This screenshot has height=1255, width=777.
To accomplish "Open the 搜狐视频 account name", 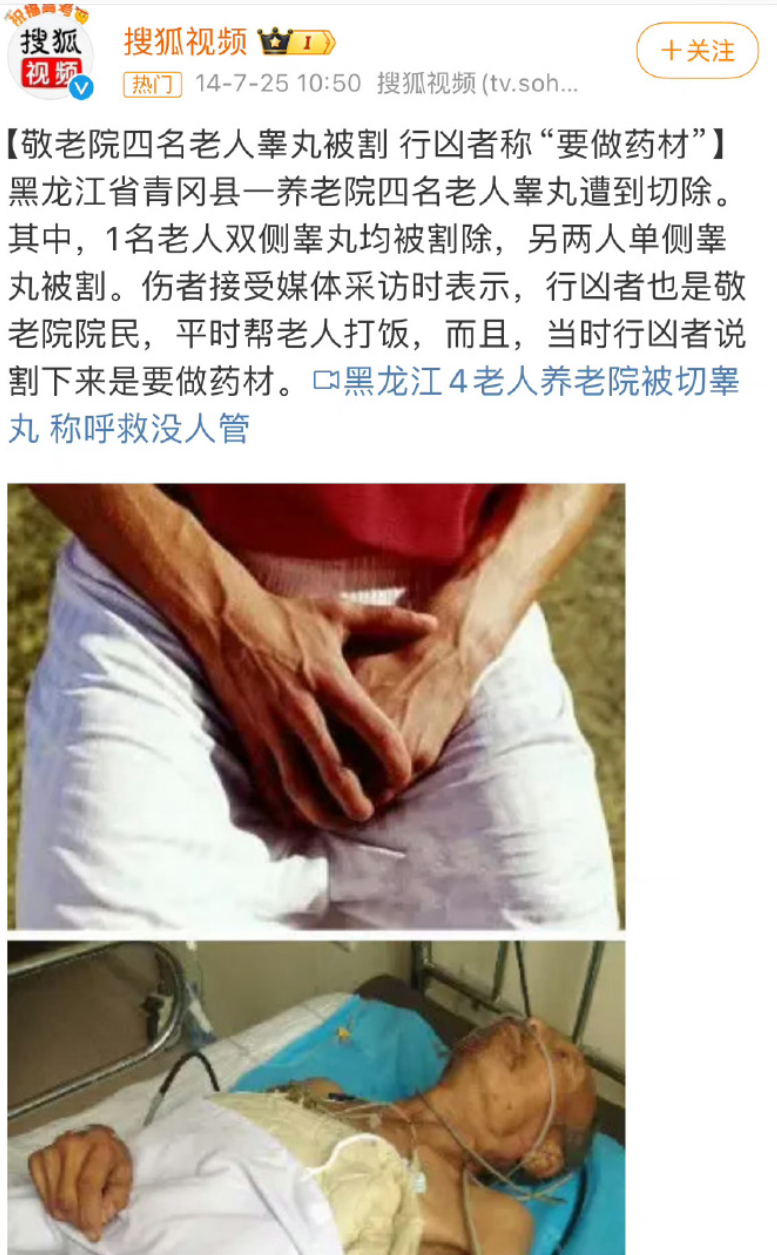I will pyautogui.click(x=186, y=42).
